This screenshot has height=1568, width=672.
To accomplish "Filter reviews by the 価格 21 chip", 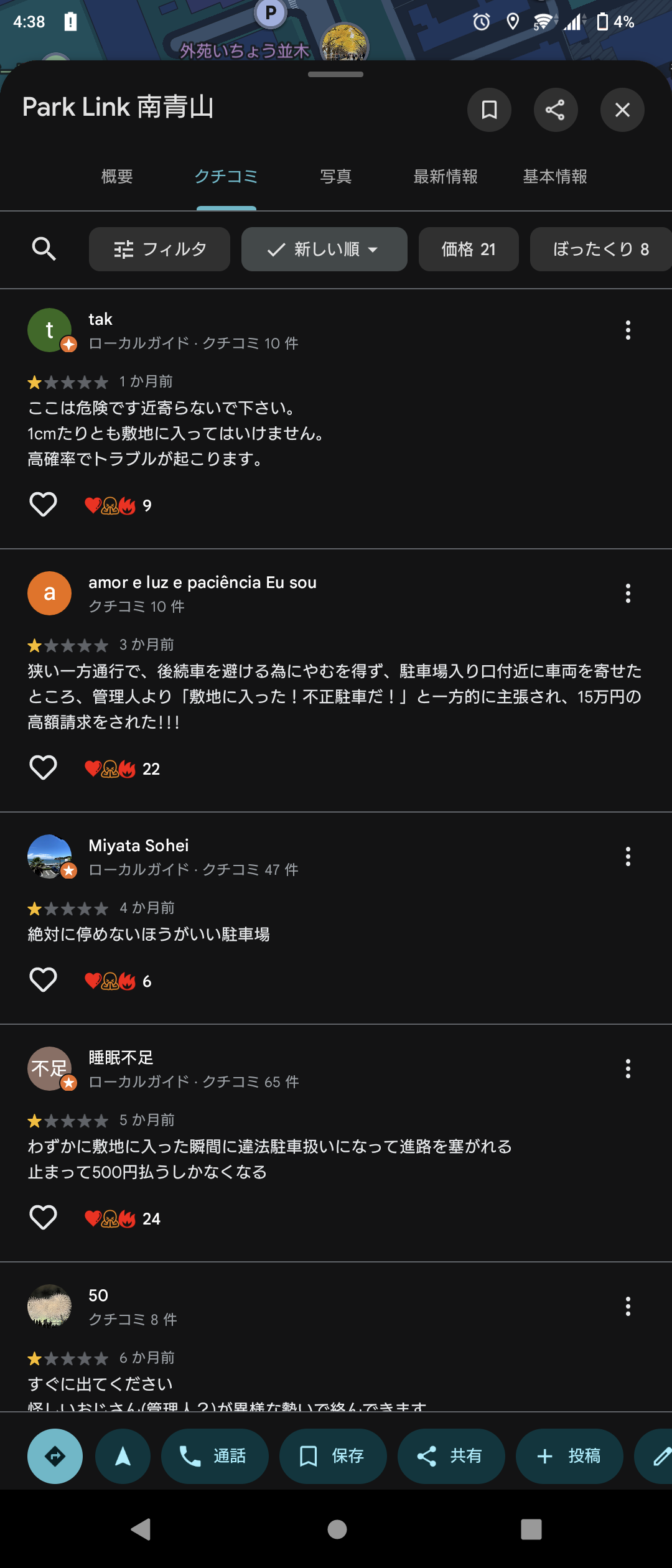I will pos(469,249).
